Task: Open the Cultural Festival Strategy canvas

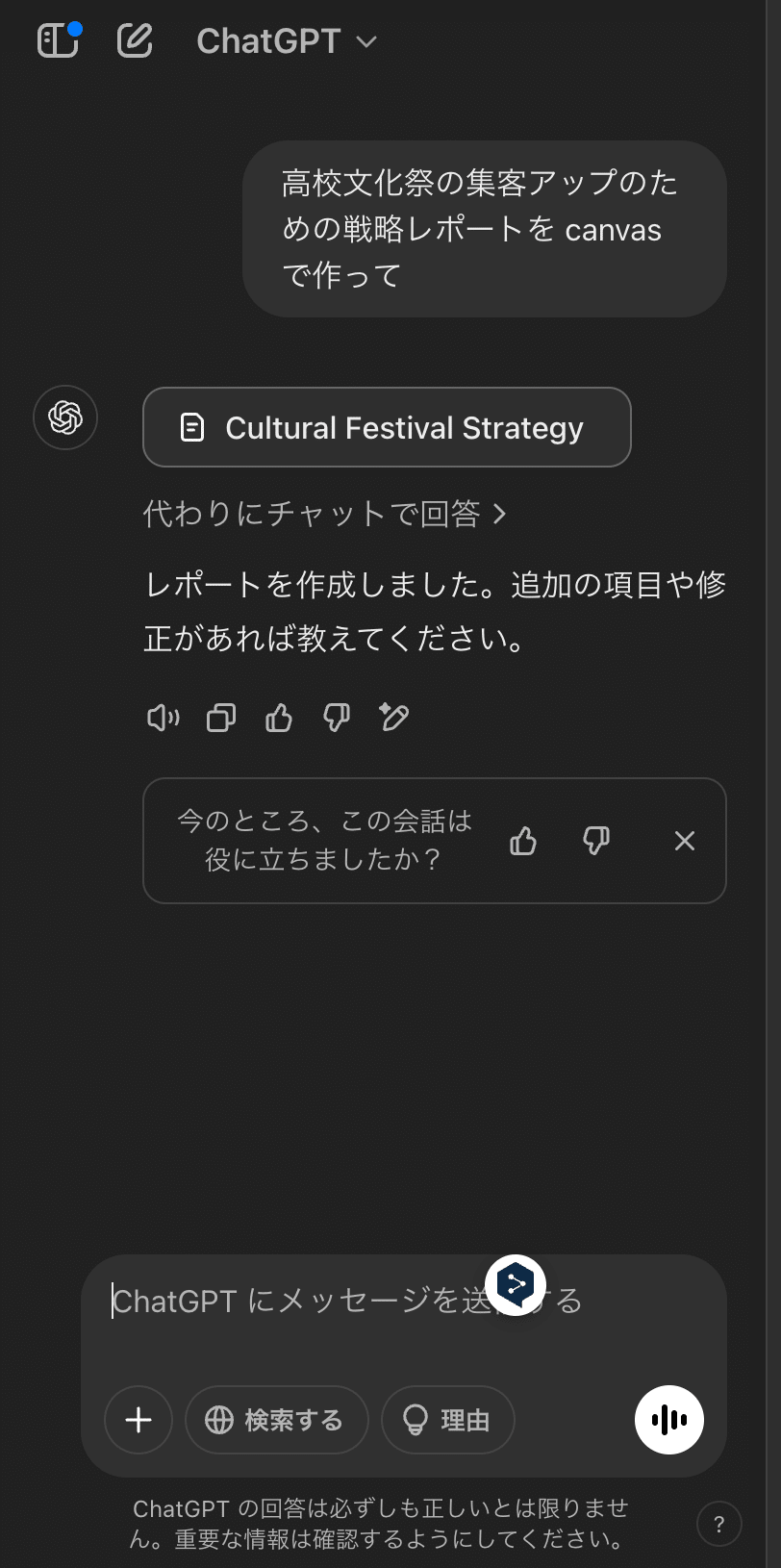Action: [x=387, y=427]
